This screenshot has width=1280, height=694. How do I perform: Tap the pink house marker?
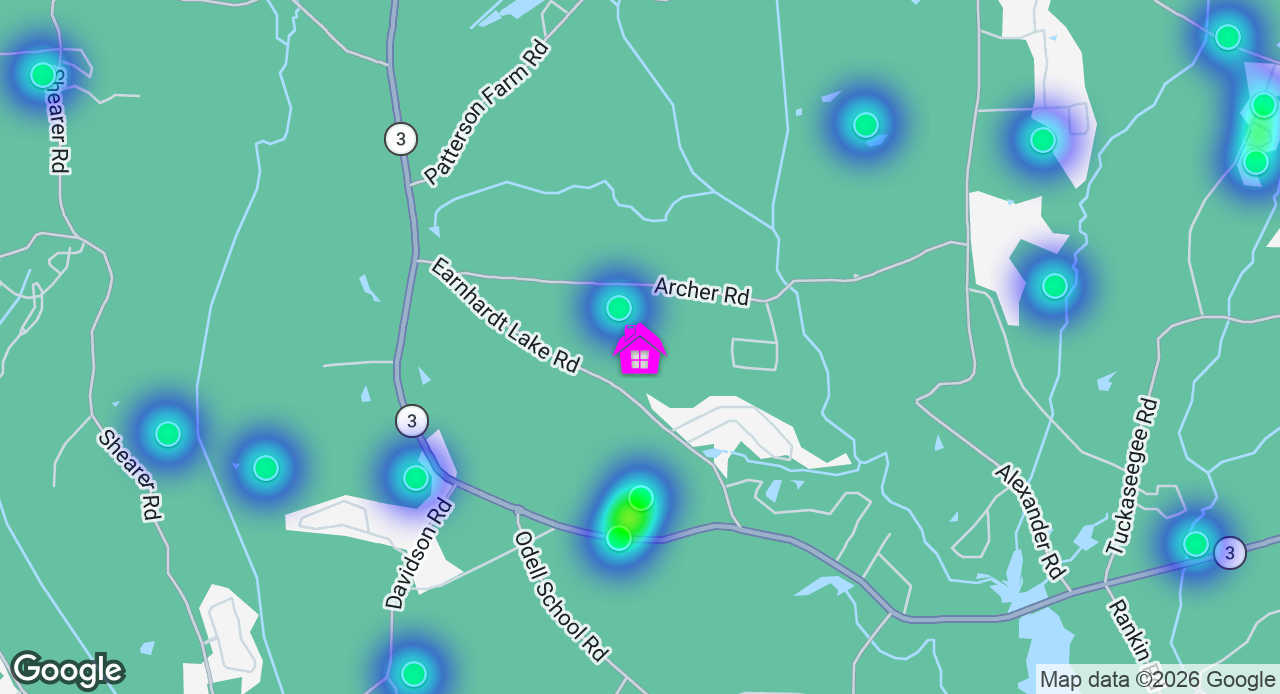point(640,351)
